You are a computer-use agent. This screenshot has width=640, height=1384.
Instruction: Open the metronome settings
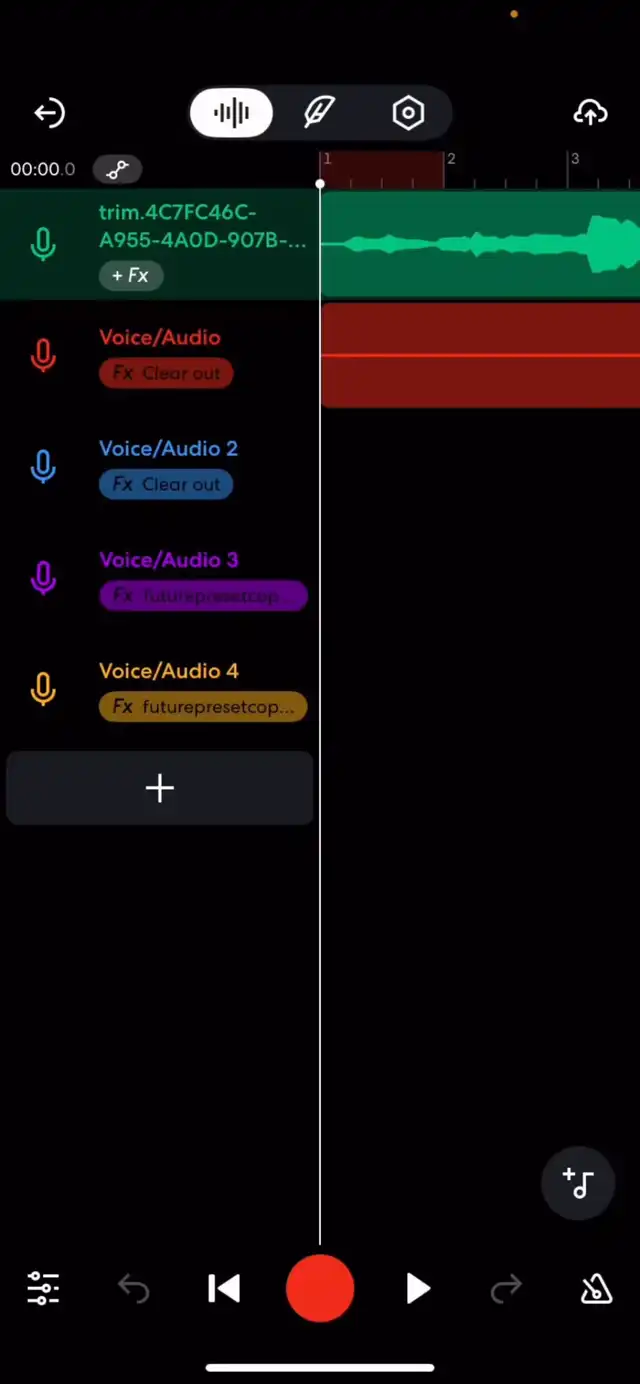[596, 1289]
